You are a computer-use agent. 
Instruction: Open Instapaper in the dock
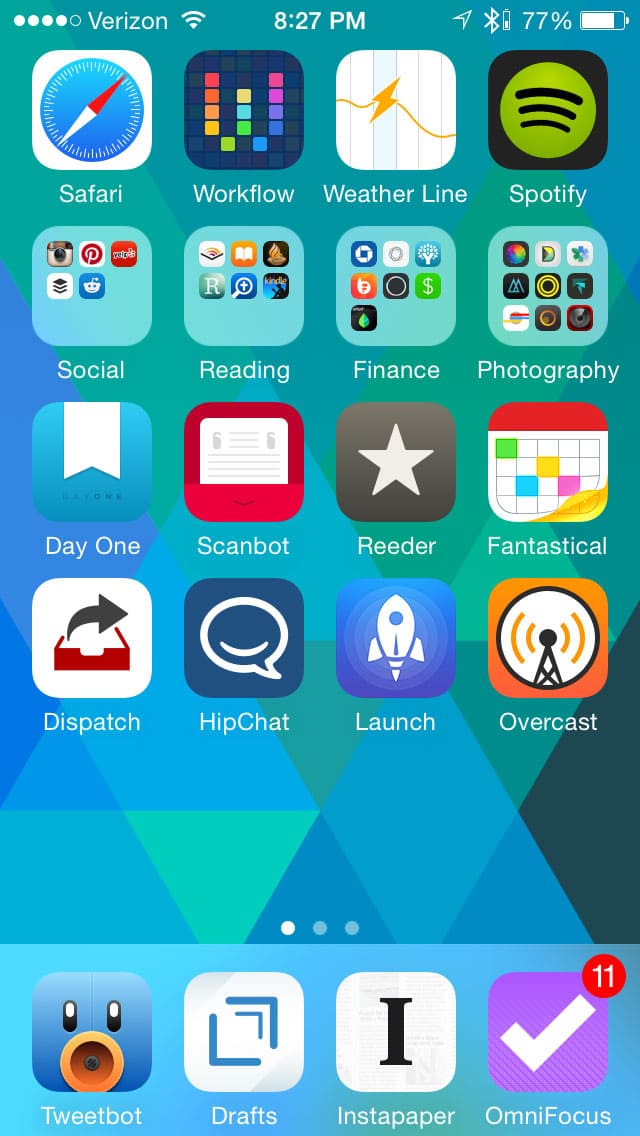point(396,1032)
